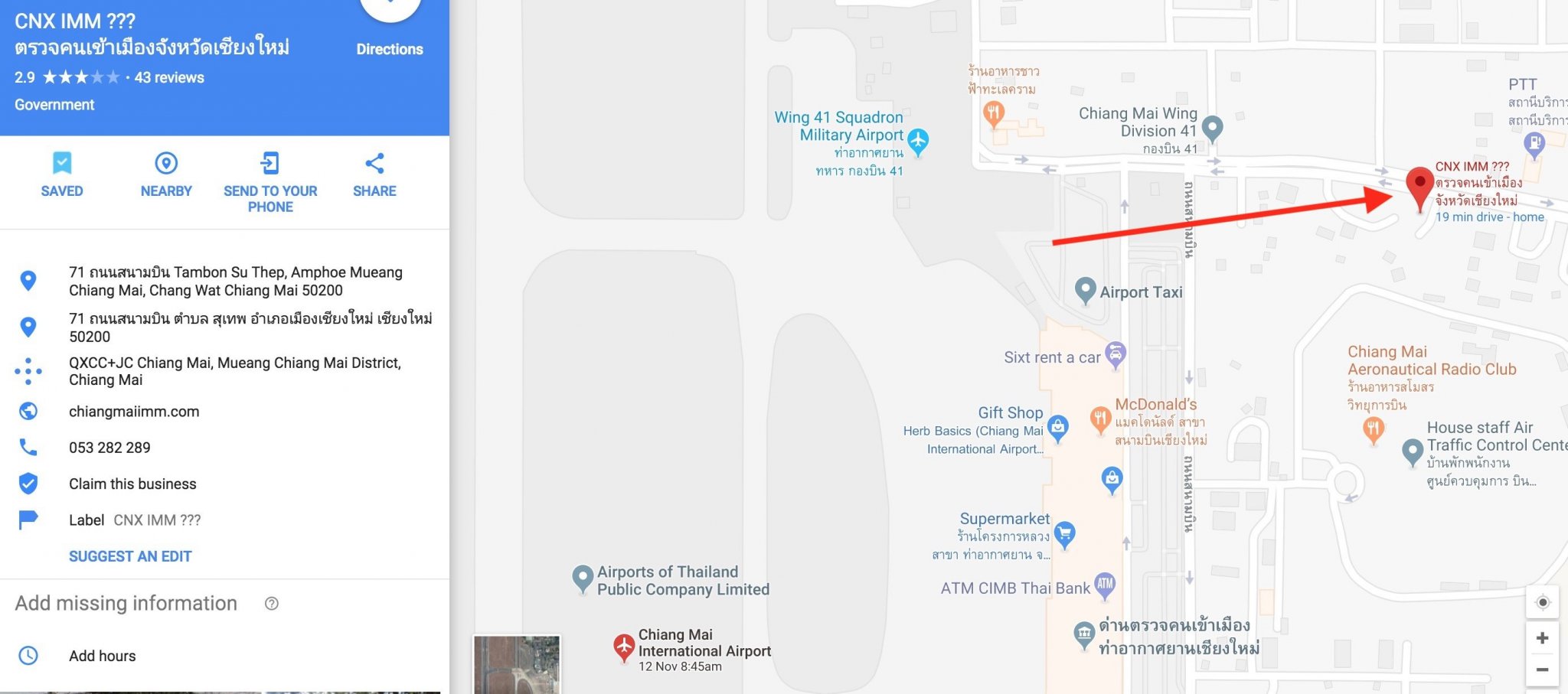Tap SUGGEST AN EDIT

130,556
